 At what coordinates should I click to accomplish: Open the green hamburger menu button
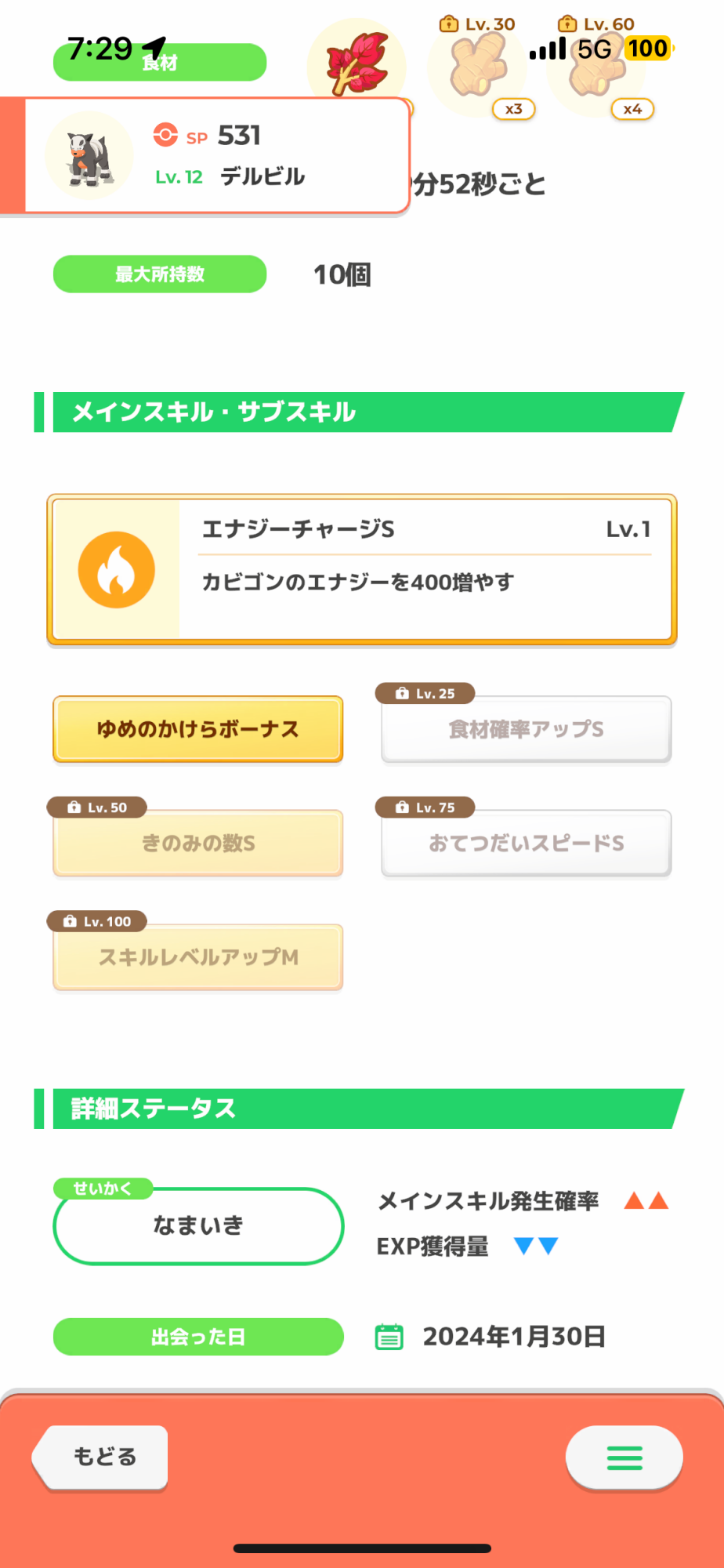tap(624, 1457)
